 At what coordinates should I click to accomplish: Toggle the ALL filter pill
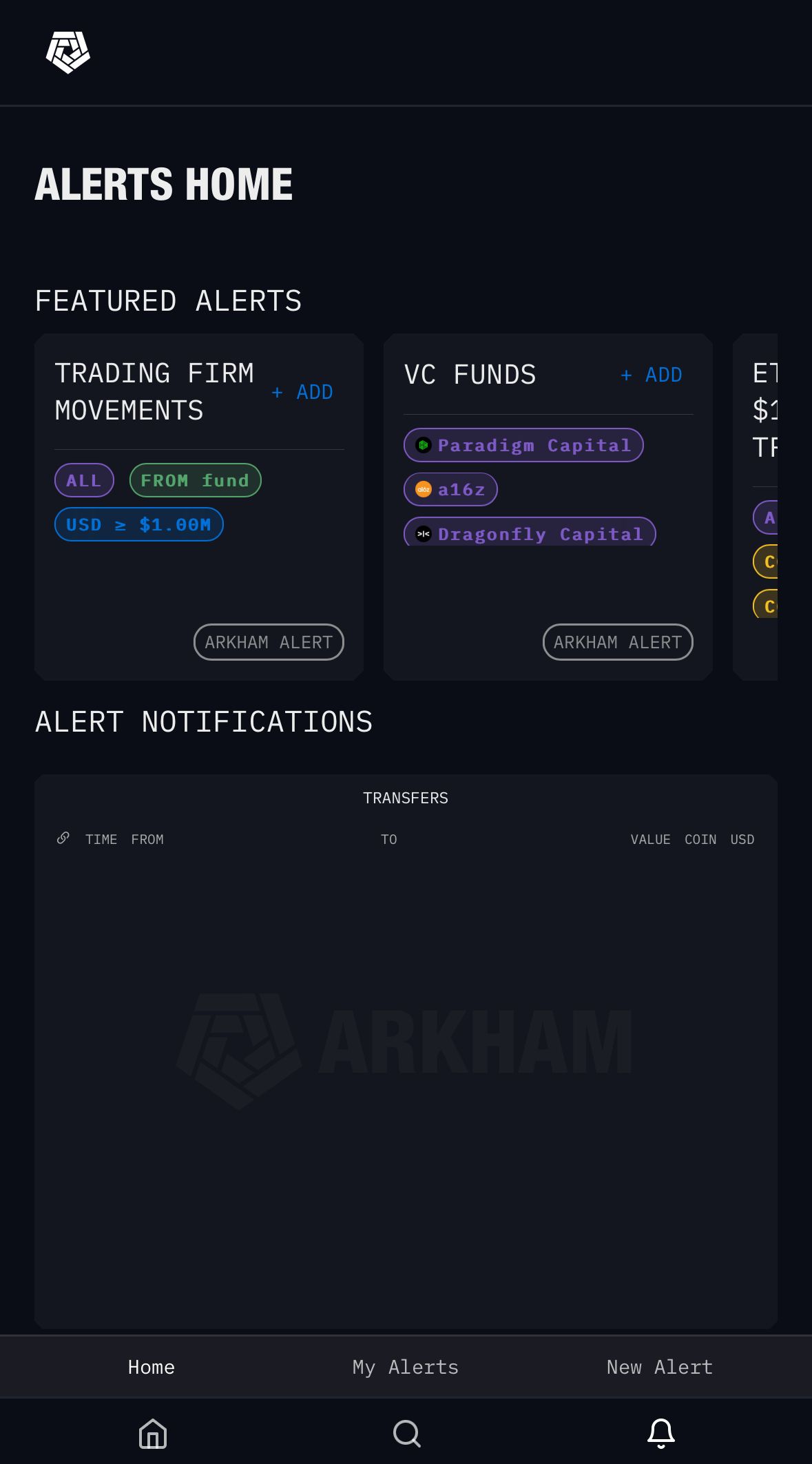tap(83, 480)
